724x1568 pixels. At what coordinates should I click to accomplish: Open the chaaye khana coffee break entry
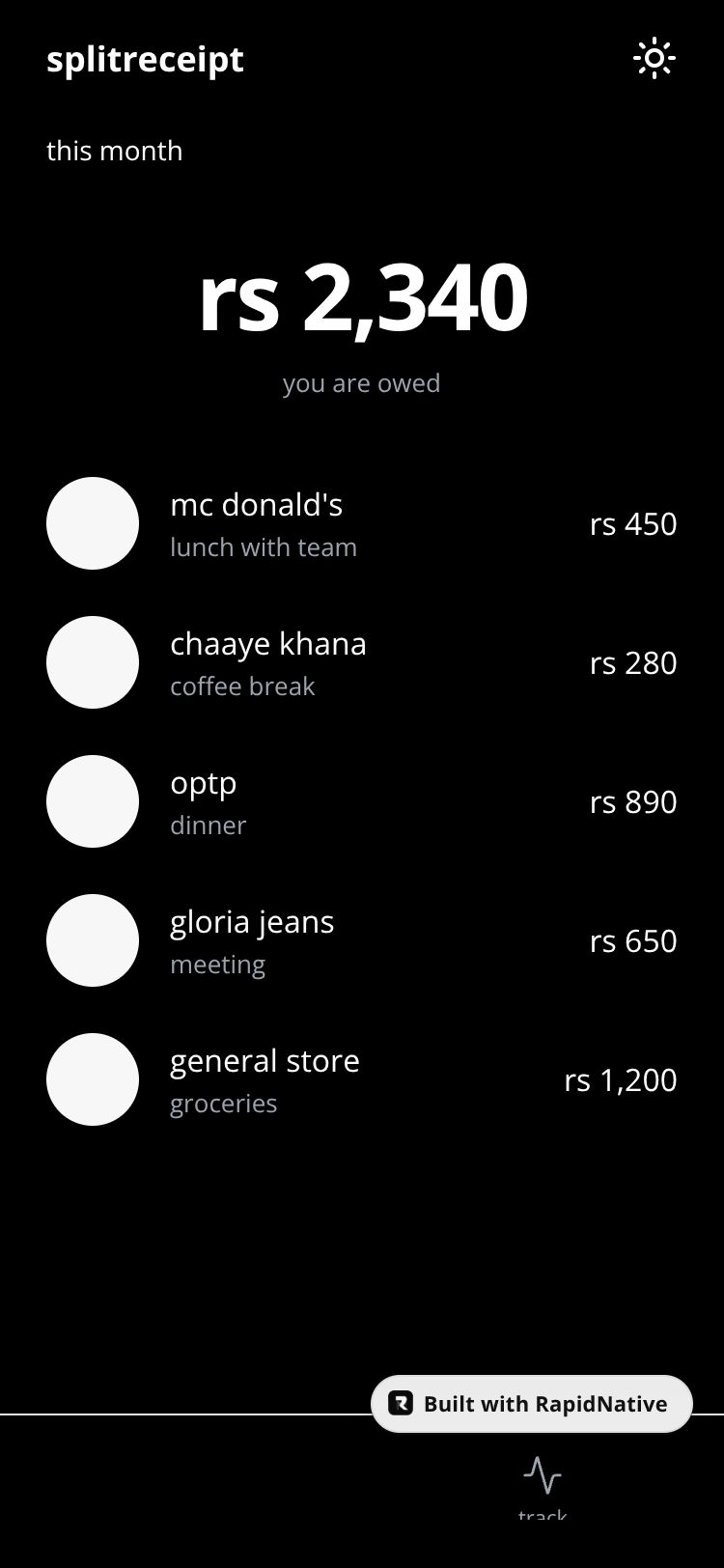[361, 662]
